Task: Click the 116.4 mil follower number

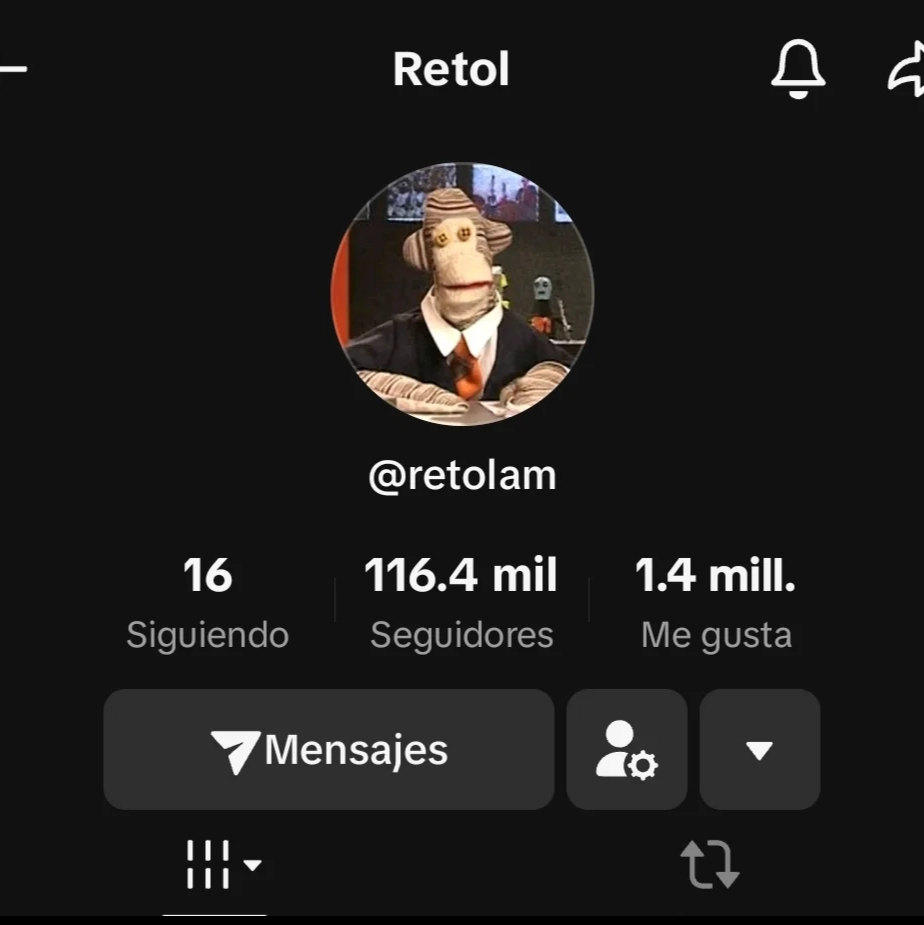Action: point(462,575)
